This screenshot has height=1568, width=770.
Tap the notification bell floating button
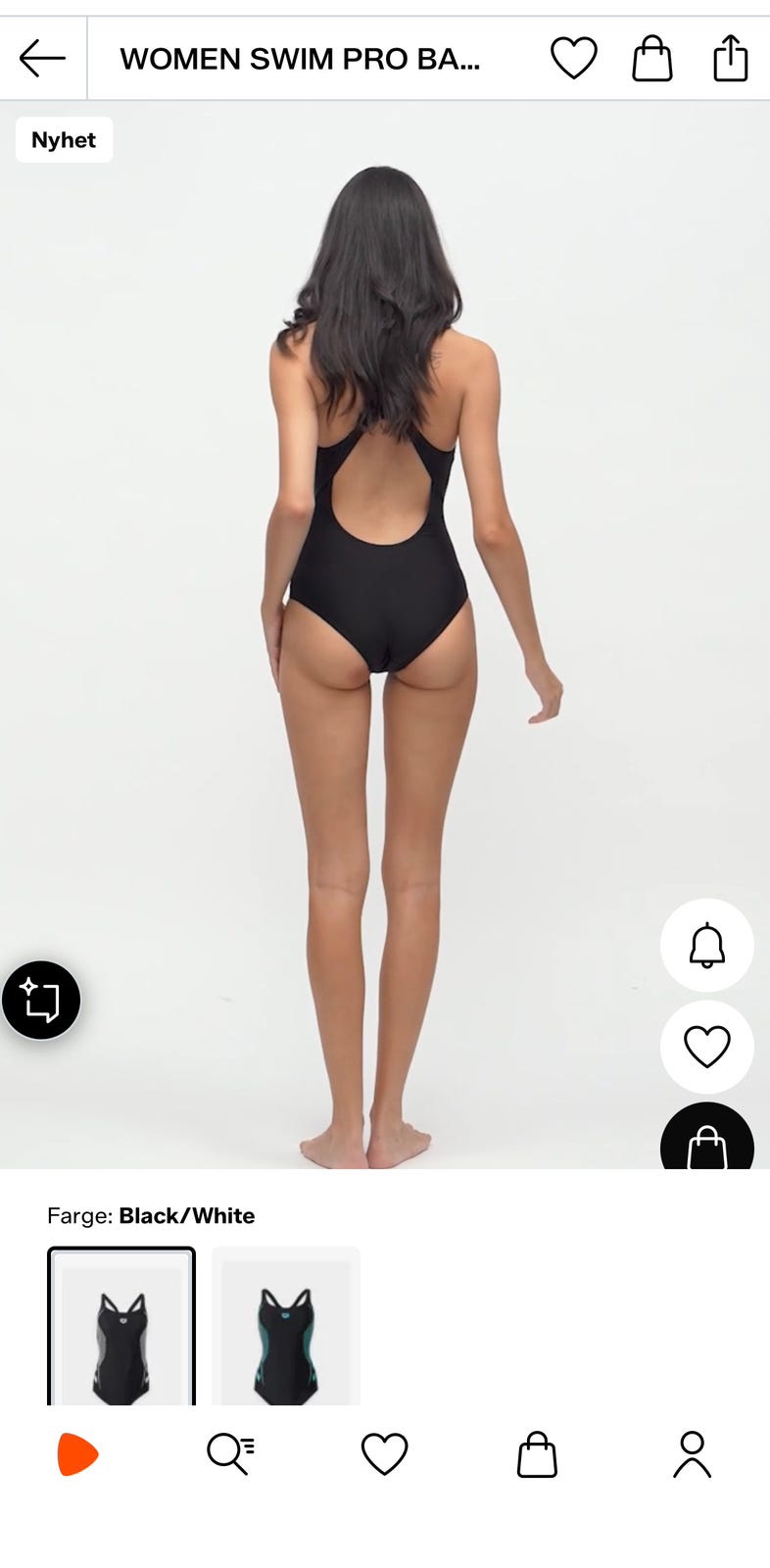tap(707, 945)
